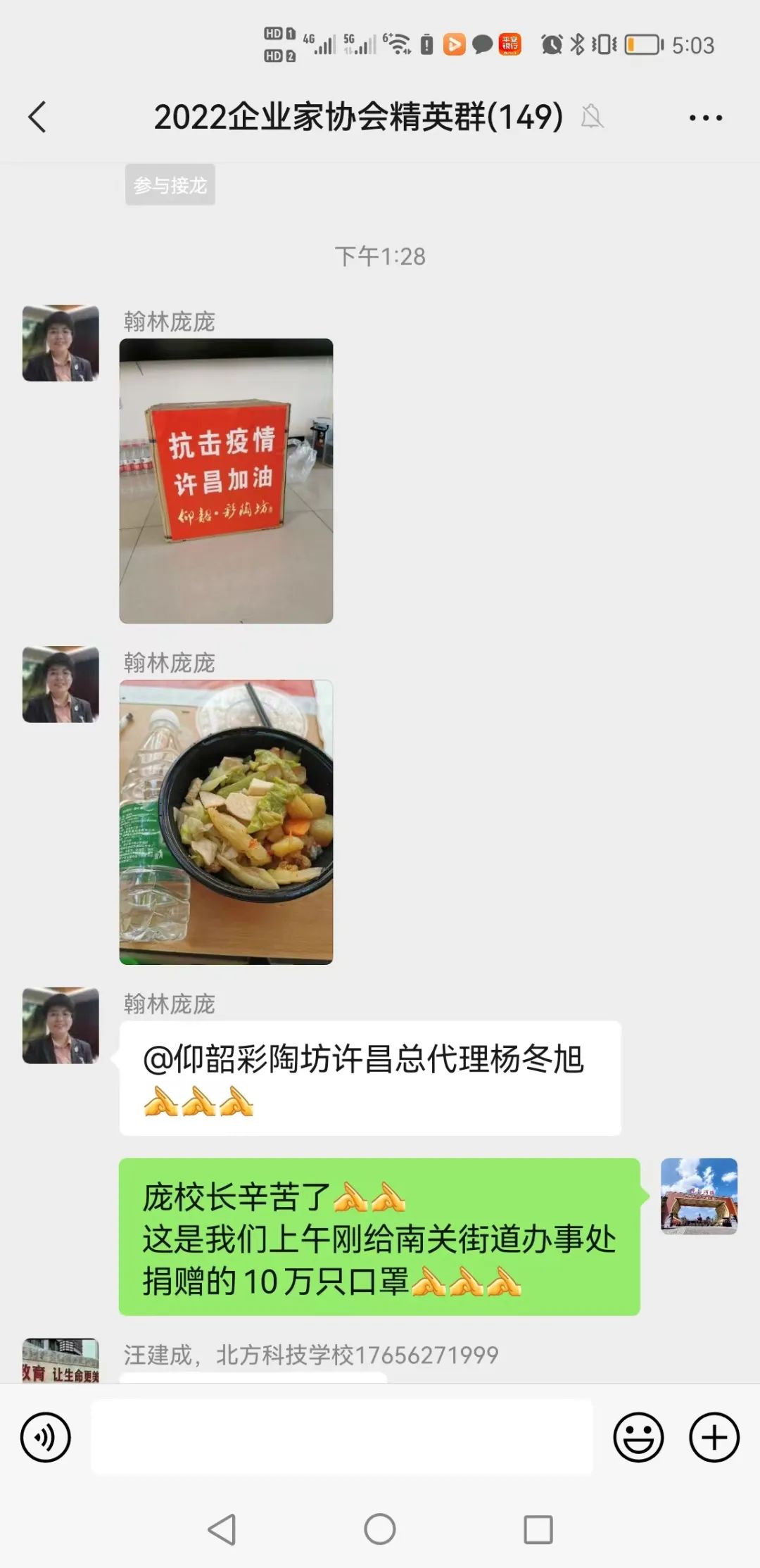
Task: Tap the system home button
Action: (x=380, y=1529)
